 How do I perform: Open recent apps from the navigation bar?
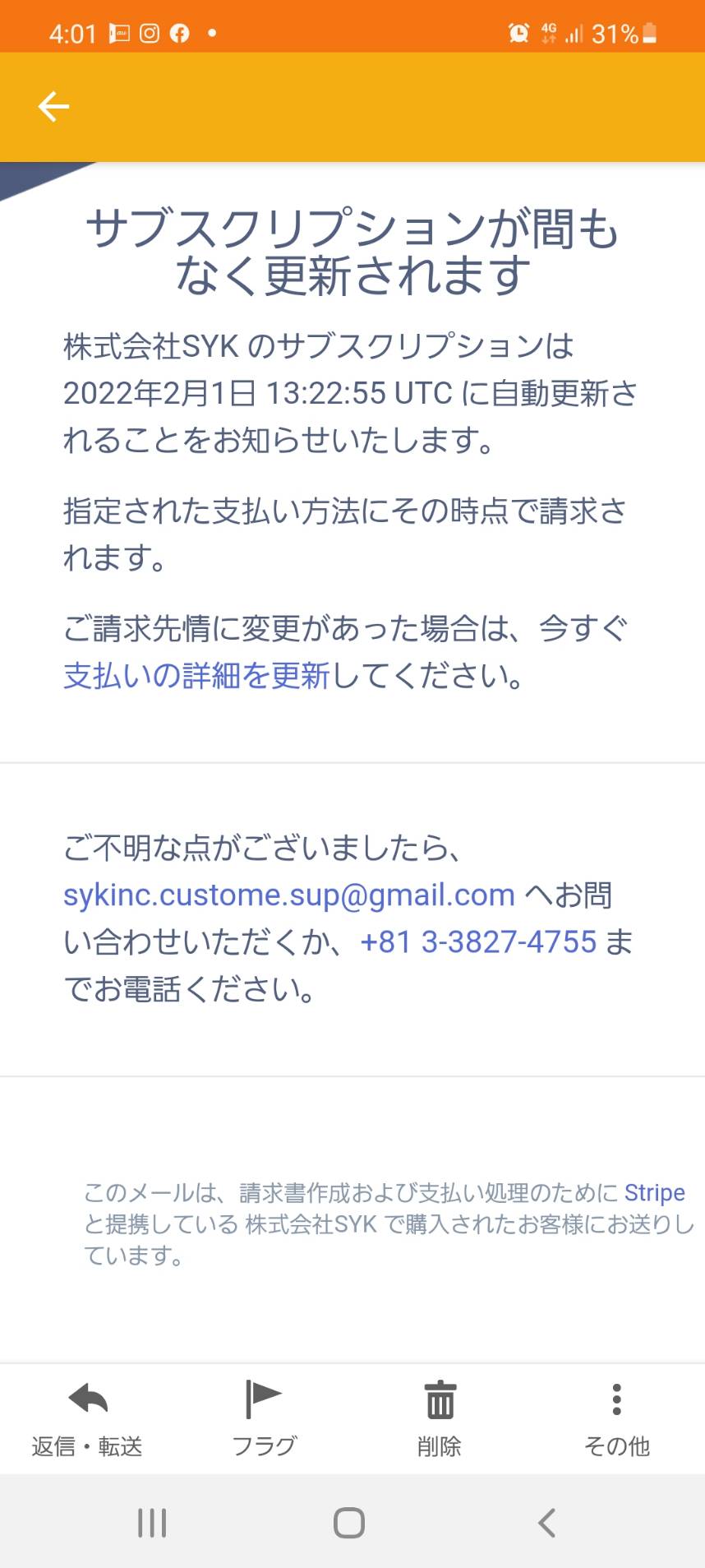(x=152, y=1523)
